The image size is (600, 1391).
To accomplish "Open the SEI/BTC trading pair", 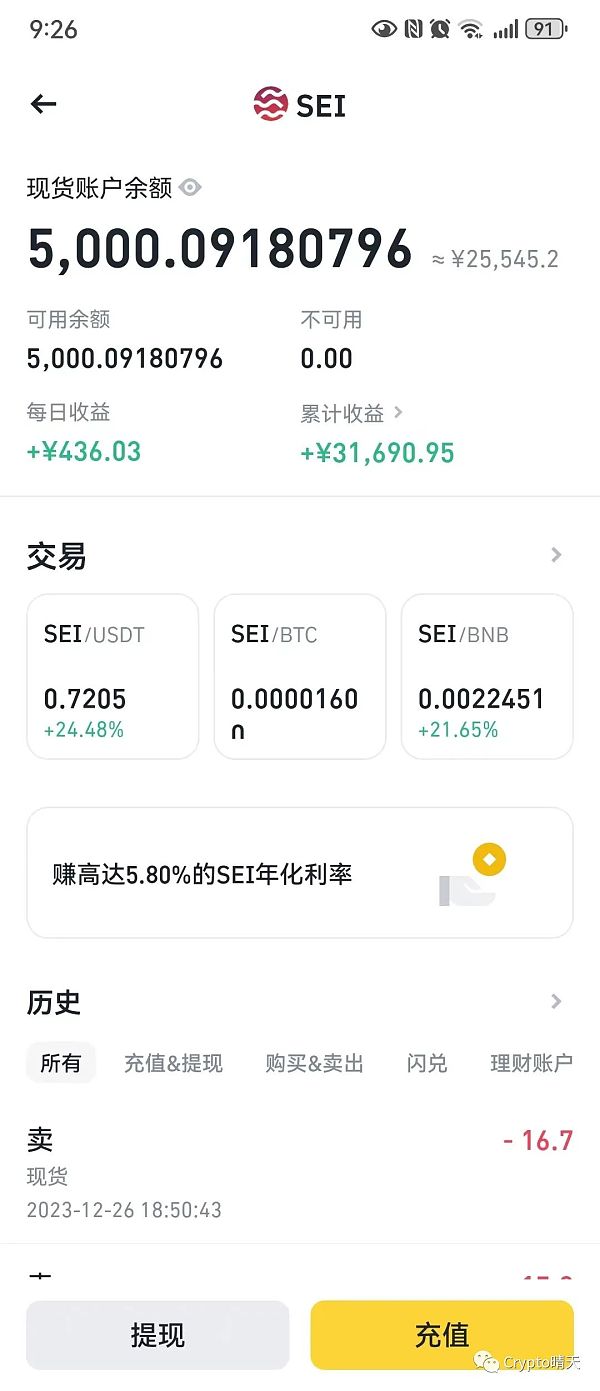I will [x=300, y=676].
